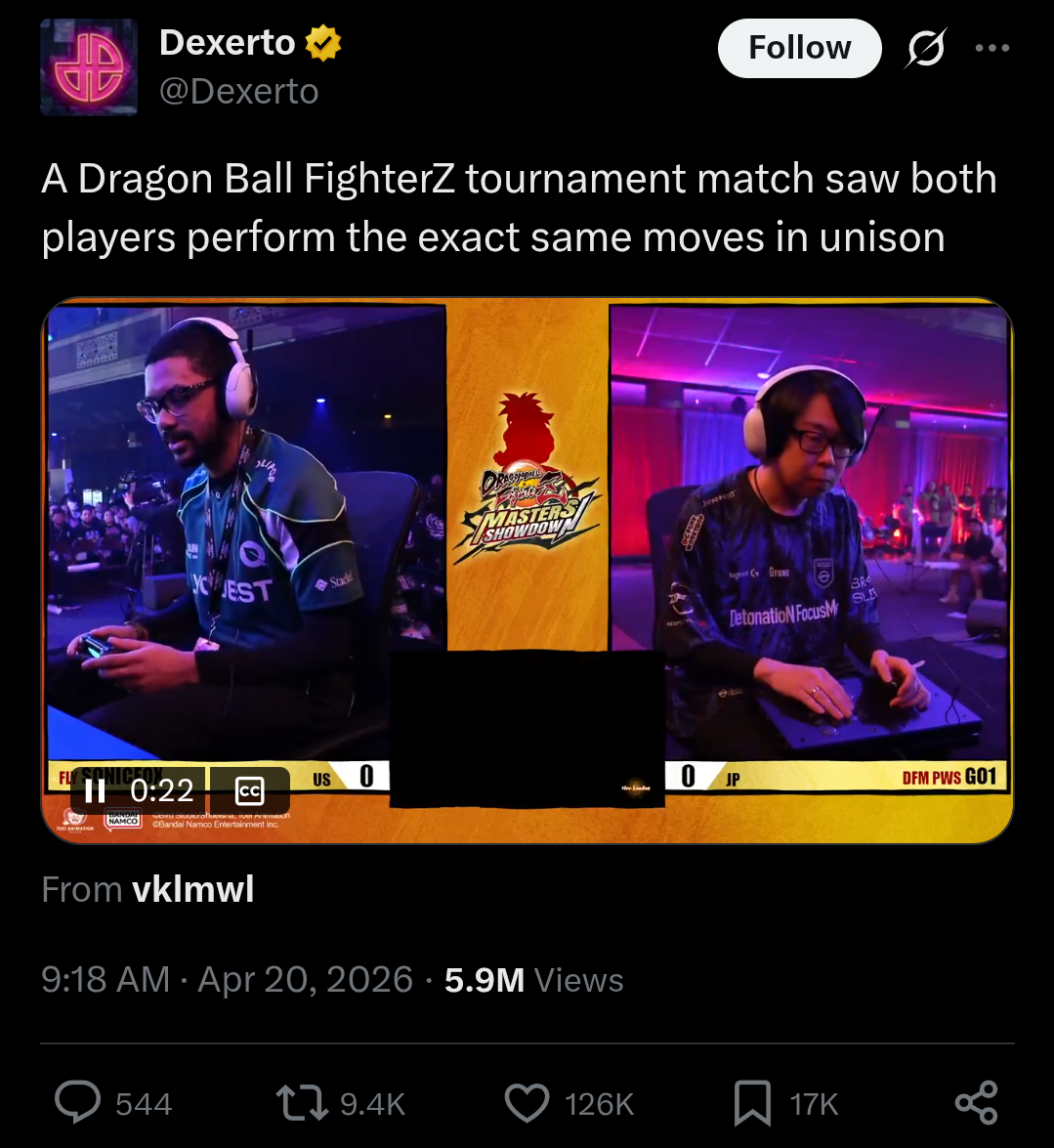Reply to the post via comment icon
1054x1148 pixels.
[x=77, y=1103]
